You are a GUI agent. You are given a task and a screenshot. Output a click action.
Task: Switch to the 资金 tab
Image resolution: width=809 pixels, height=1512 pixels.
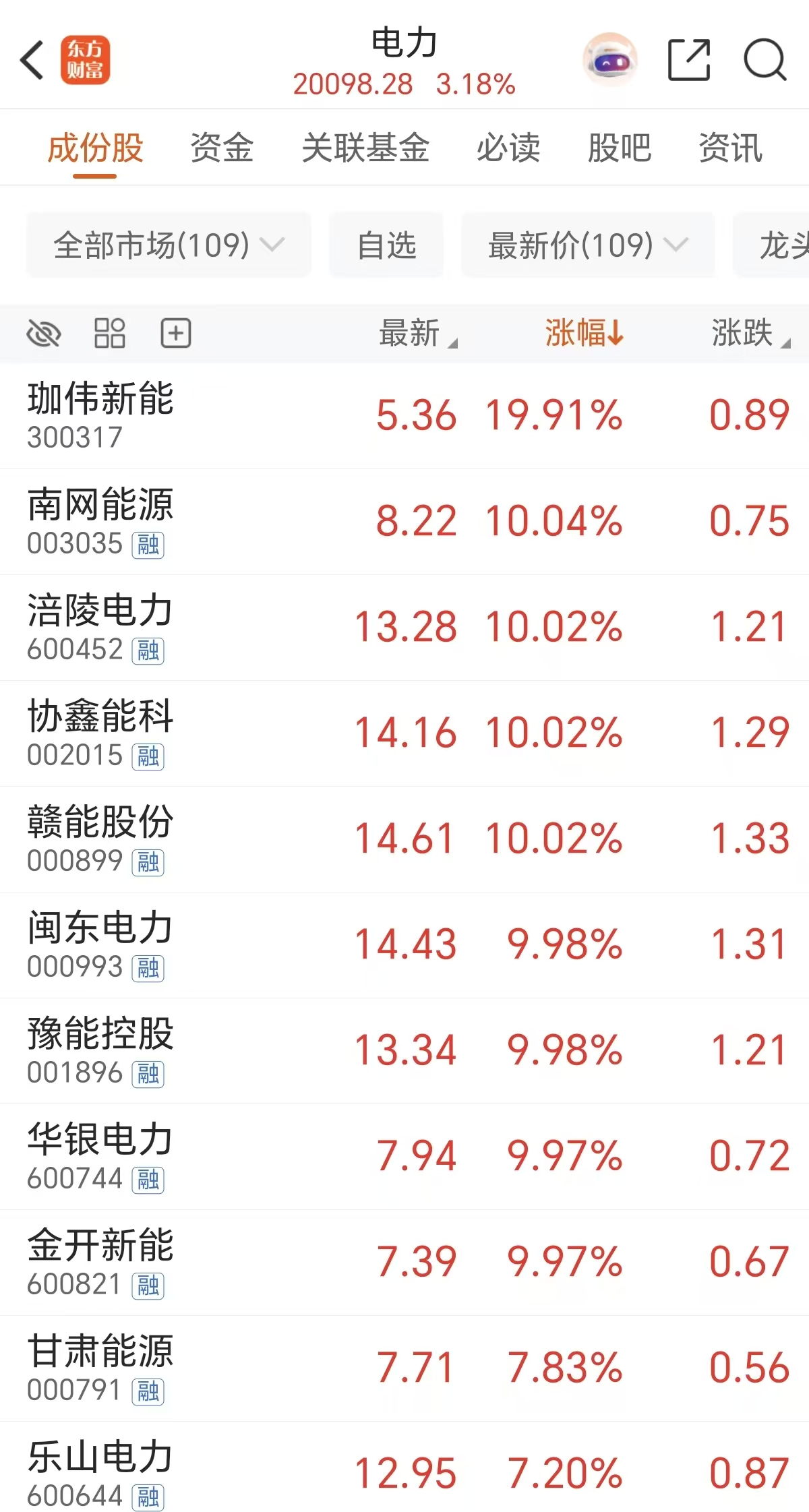click(222, 148)
